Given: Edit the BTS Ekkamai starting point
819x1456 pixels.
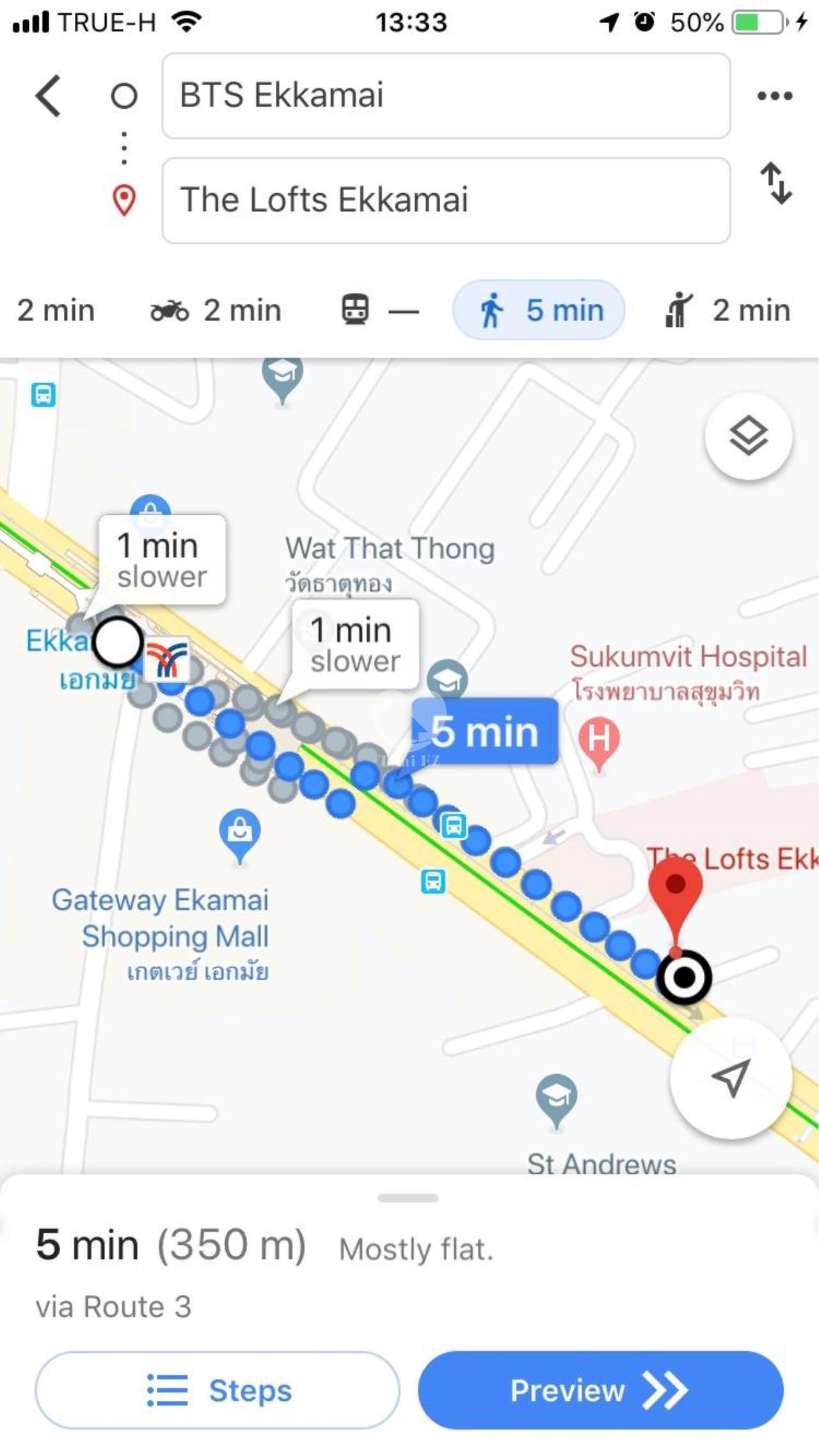Looking at the screenshot, I should [446, 96].
